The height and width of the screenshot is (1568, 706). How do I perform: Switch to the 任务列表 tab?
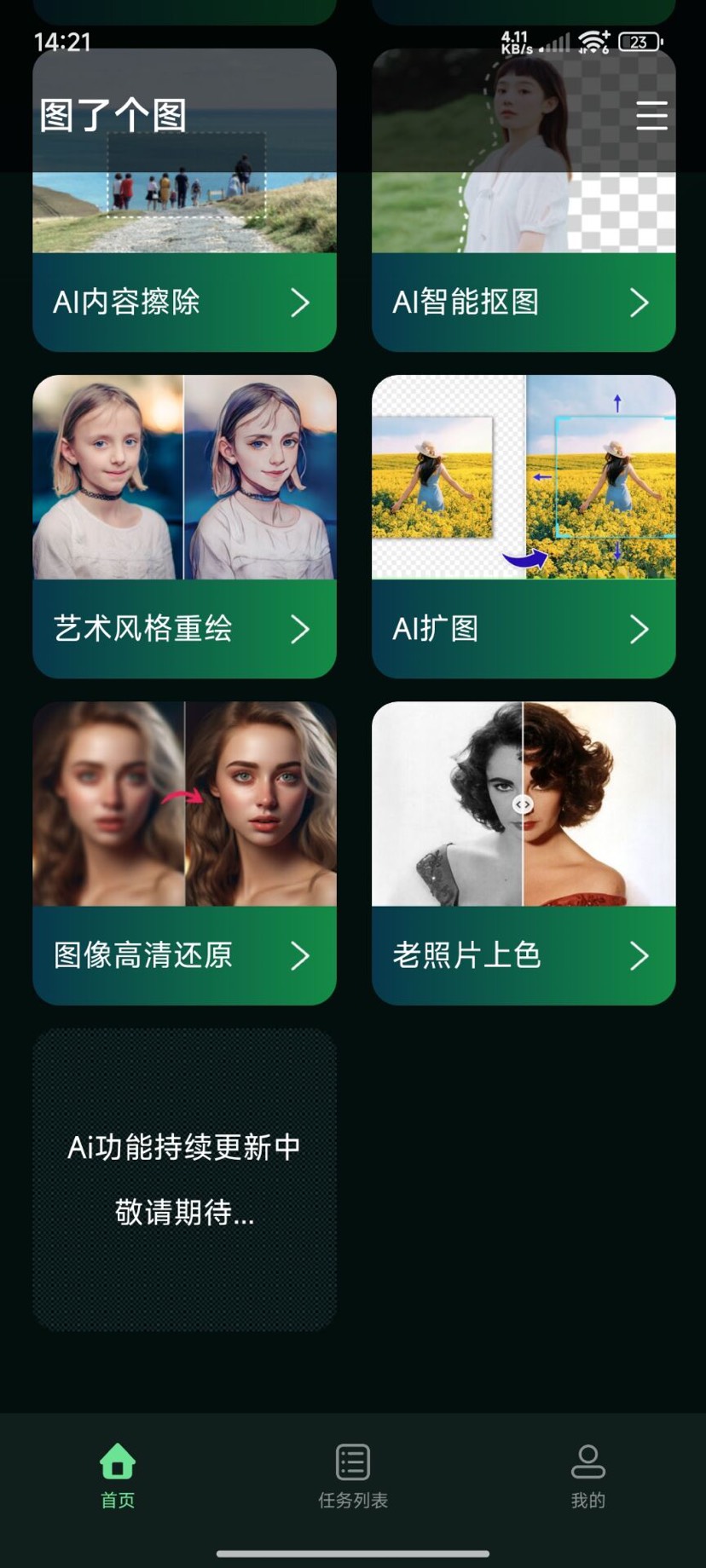pyautogui.click(x=353, y=1474)
